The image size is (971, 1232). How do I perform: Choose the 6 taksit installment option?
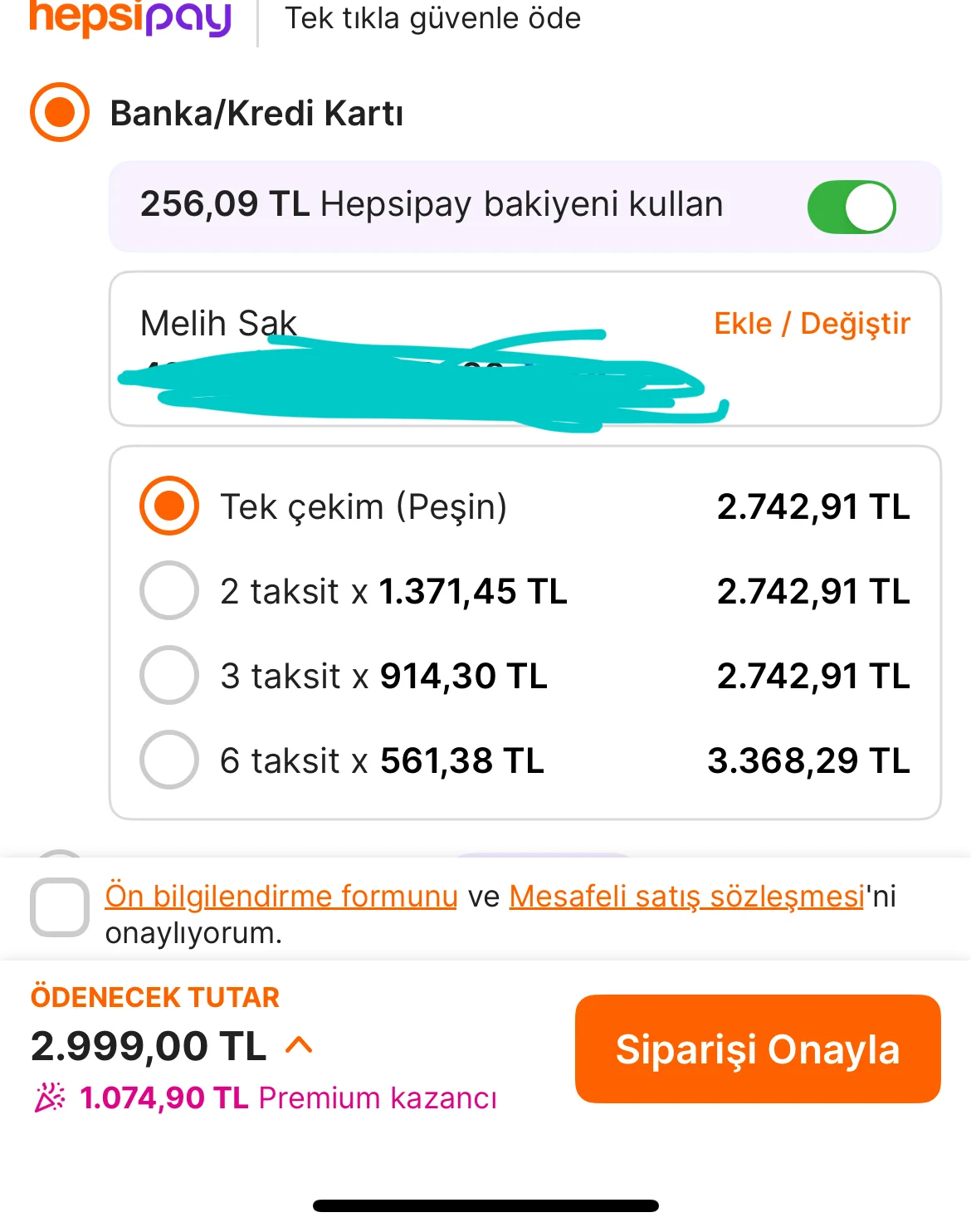[x=169, y=760]
